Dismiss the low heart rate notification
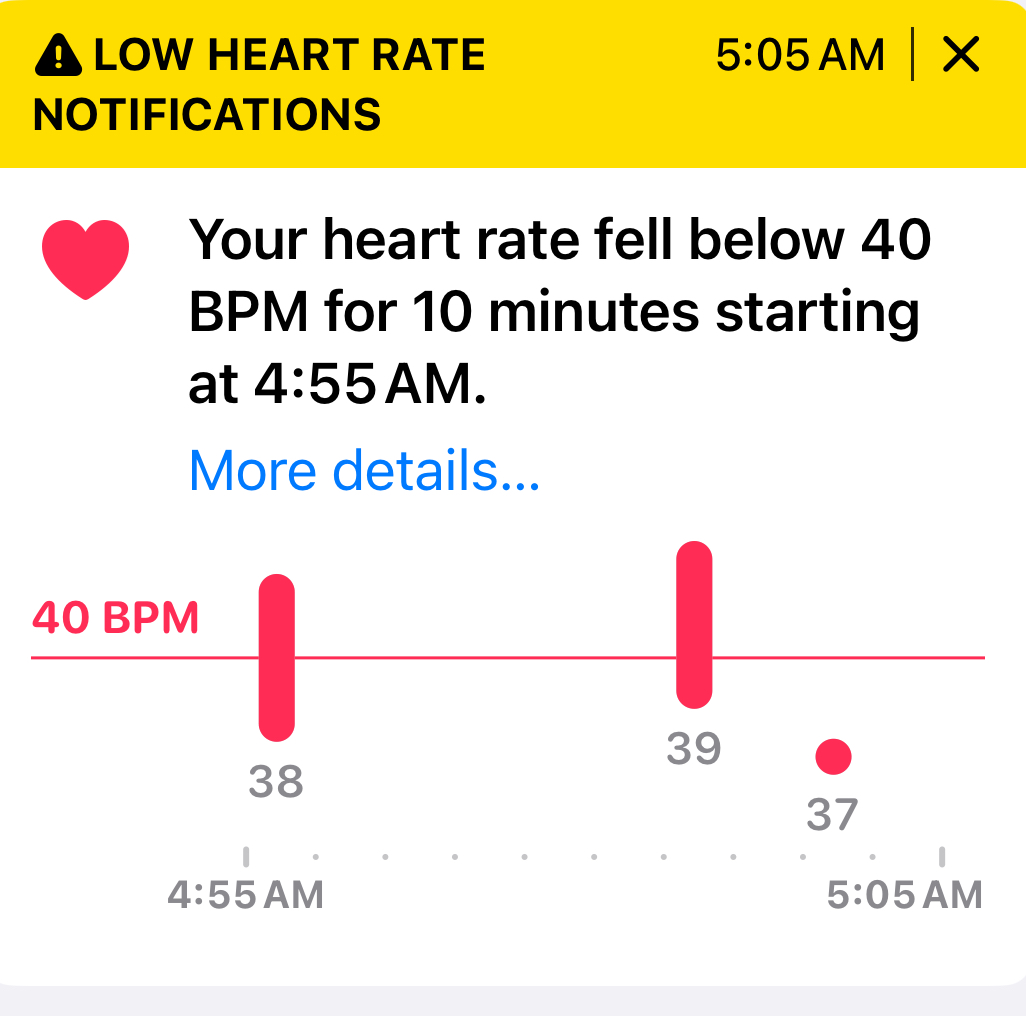The height and width of the screenshot is (1016, 1026). (x=961, y=56)
